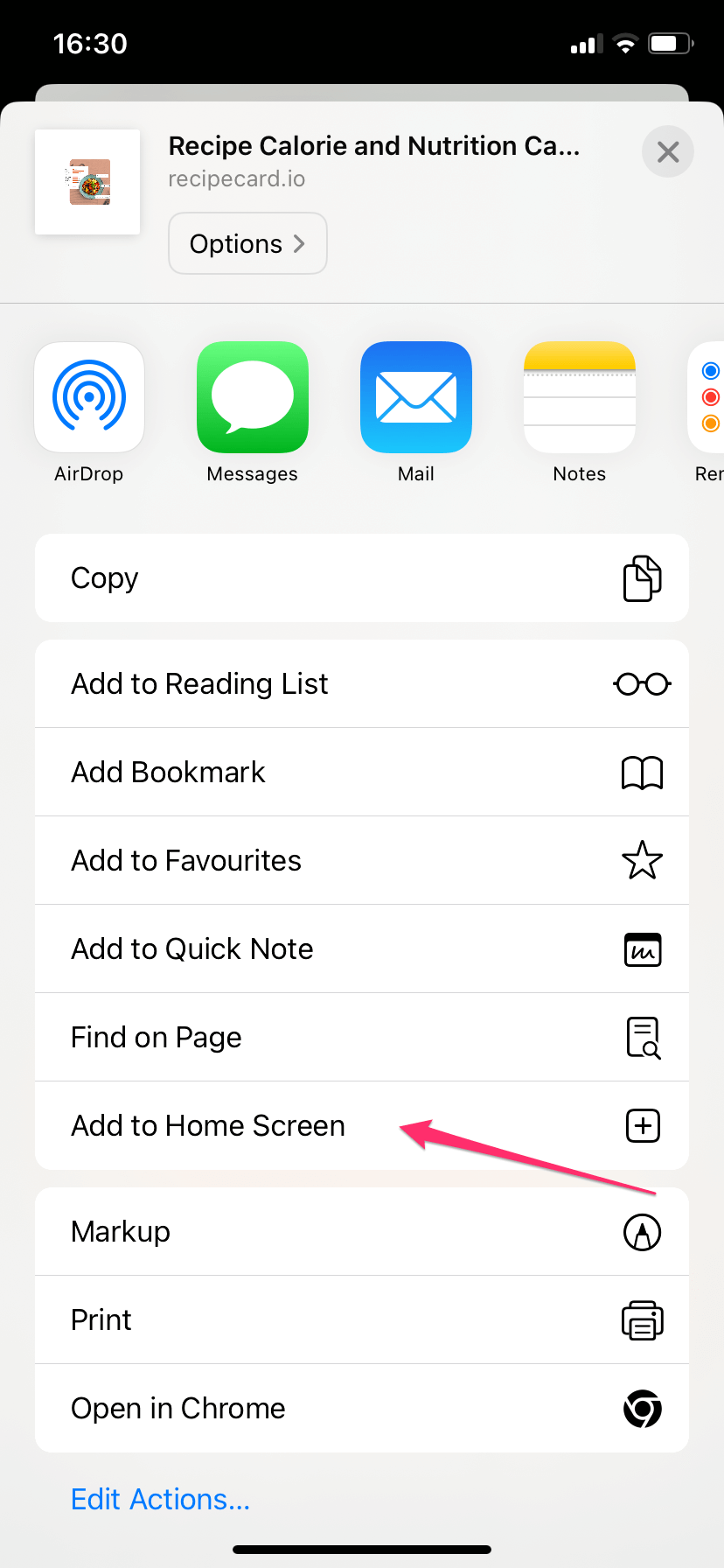724x1568 pixels.
Task: Choose Add to Favourites
Action: click(x=362, y=861)
